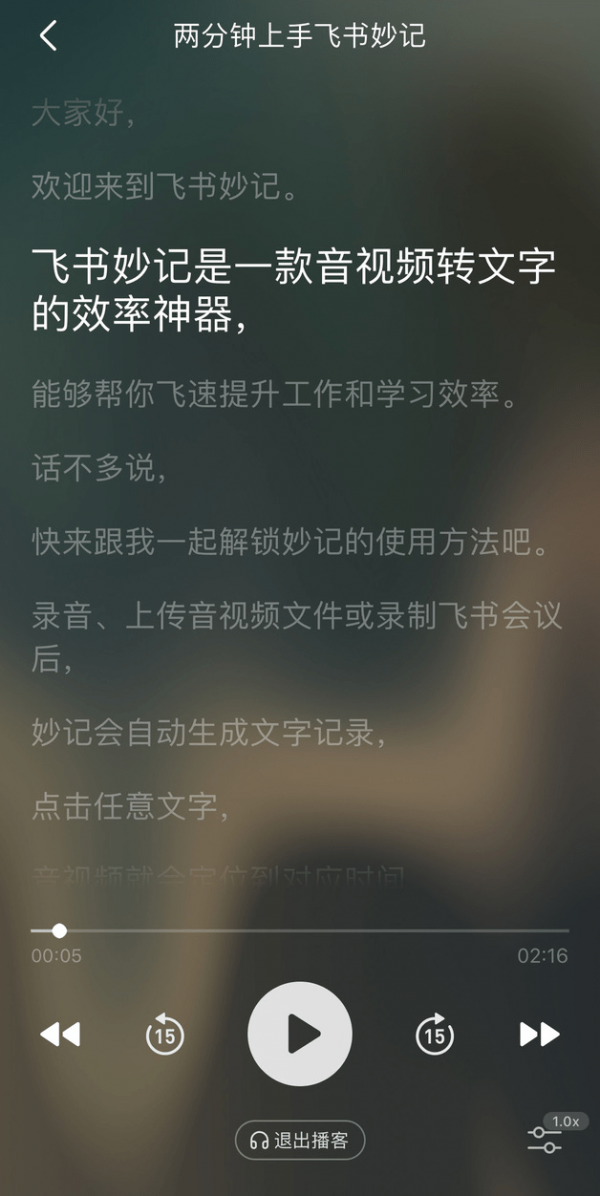Start playback with the play button

point(300,1034)
